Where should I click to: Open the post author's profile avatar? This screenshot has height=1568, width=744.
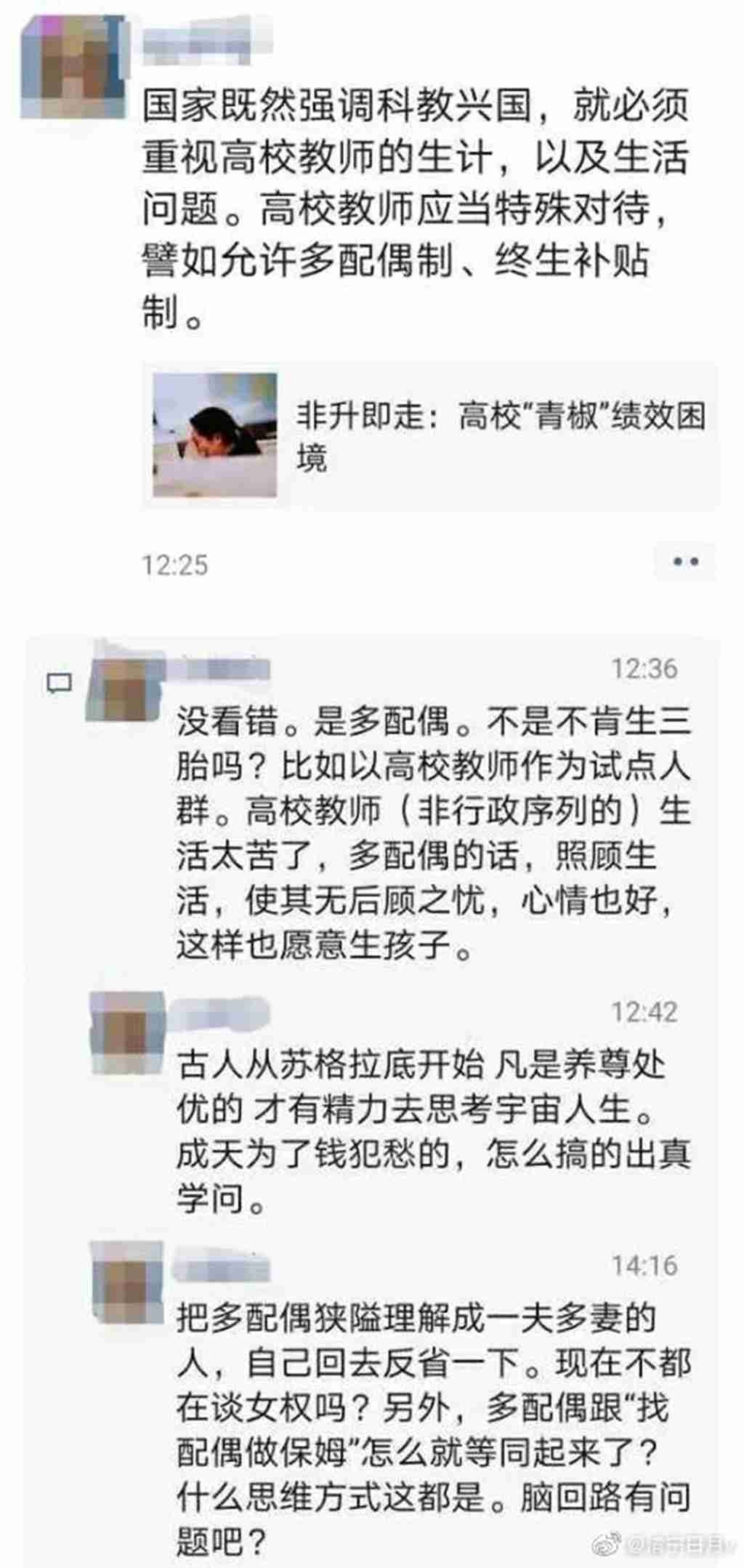(x=70, y=67)
